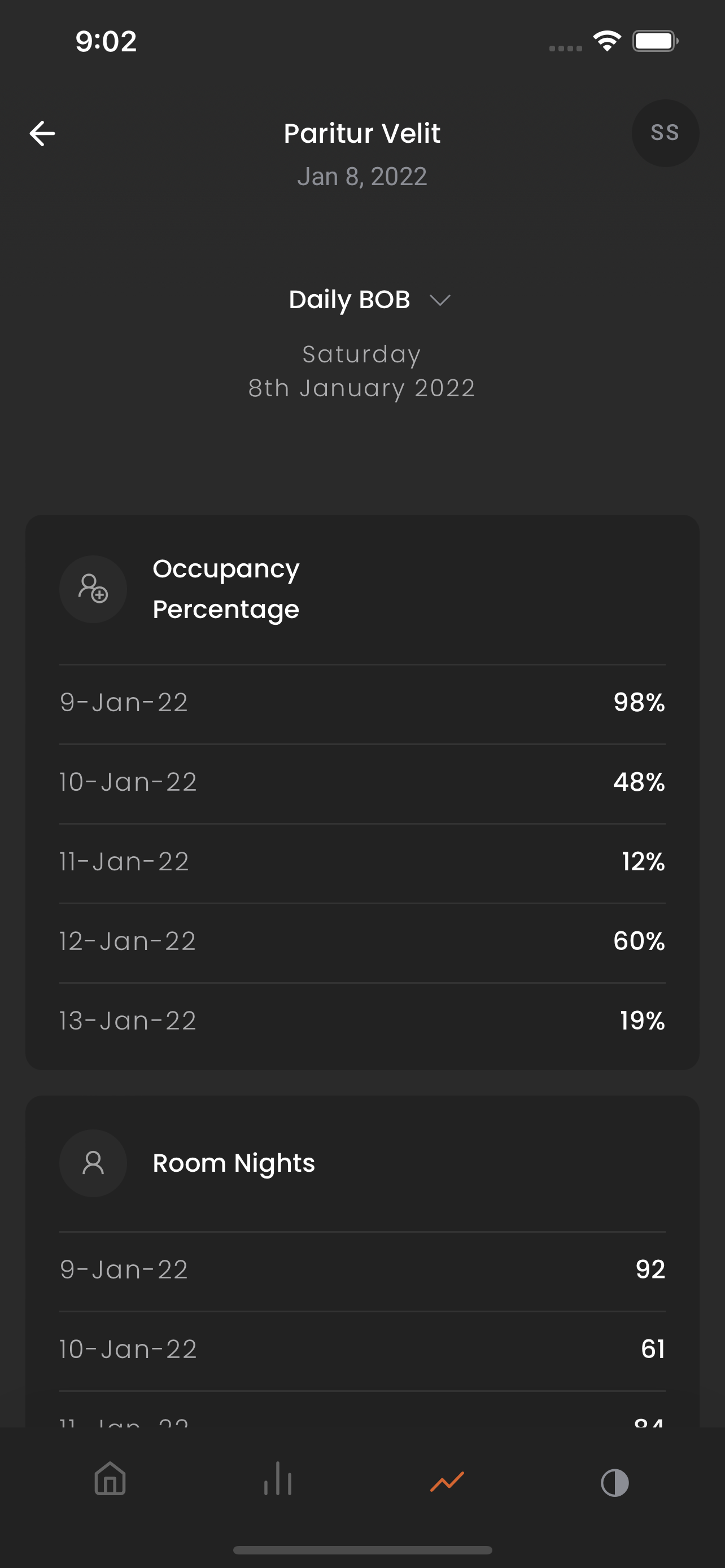Expand the Daily BOB dropdown
Viewport: 725px width, 1568px height.
coord(369,300)
